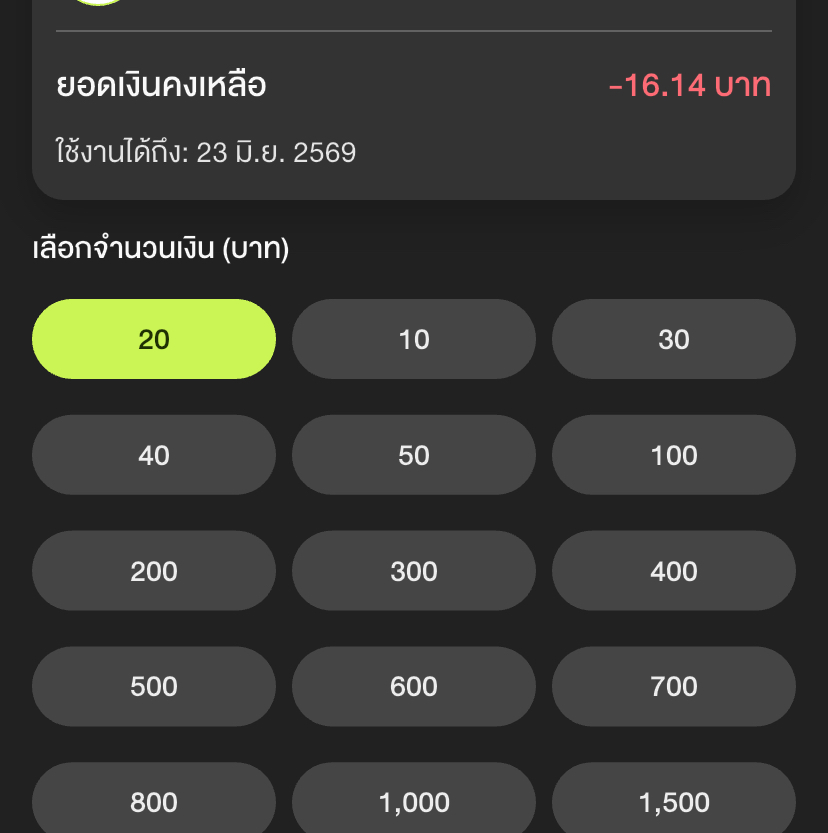The height and width of the screenshot is (833, 828).
Task: Select the 800 baht option
Action: 154,800
